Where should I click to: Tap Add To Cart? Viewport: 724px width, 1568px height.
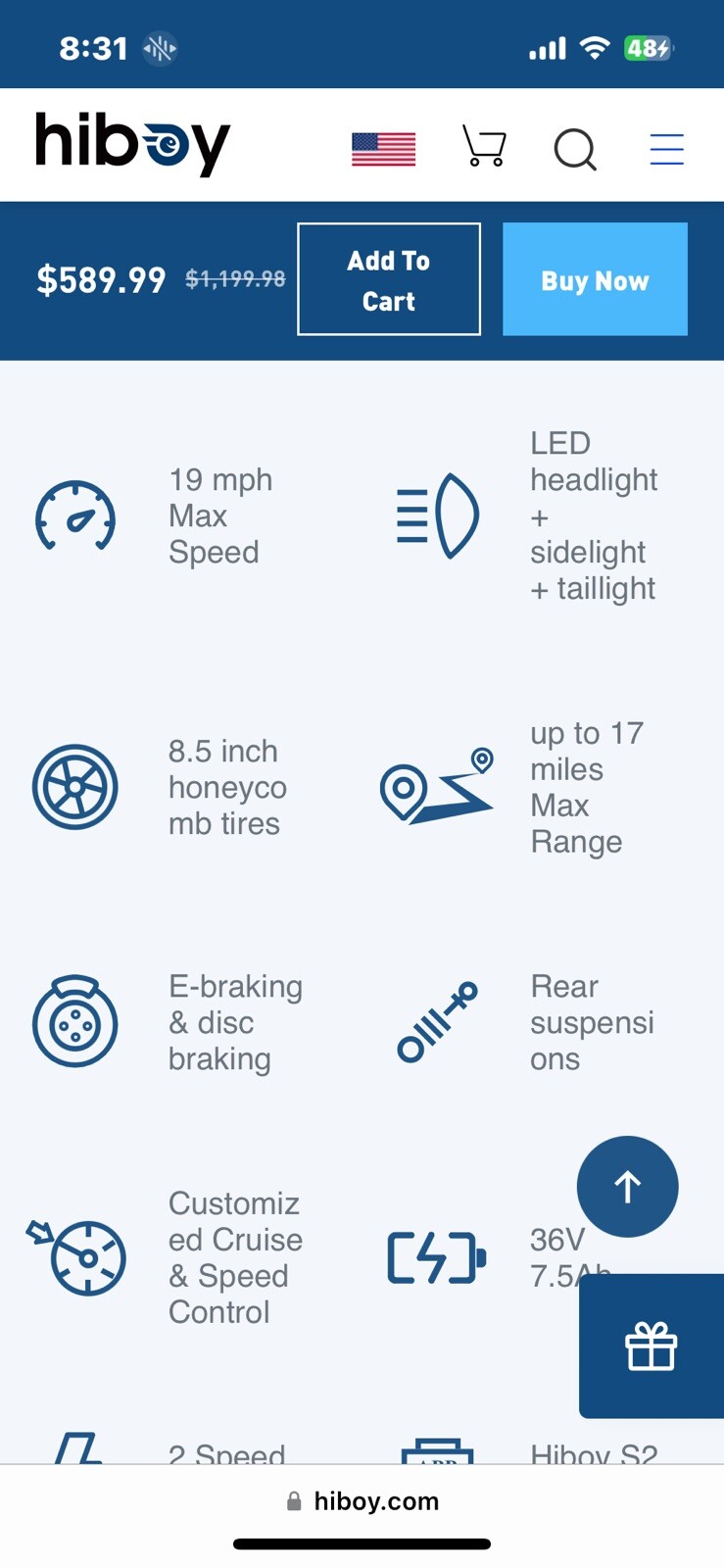point(389,279)
